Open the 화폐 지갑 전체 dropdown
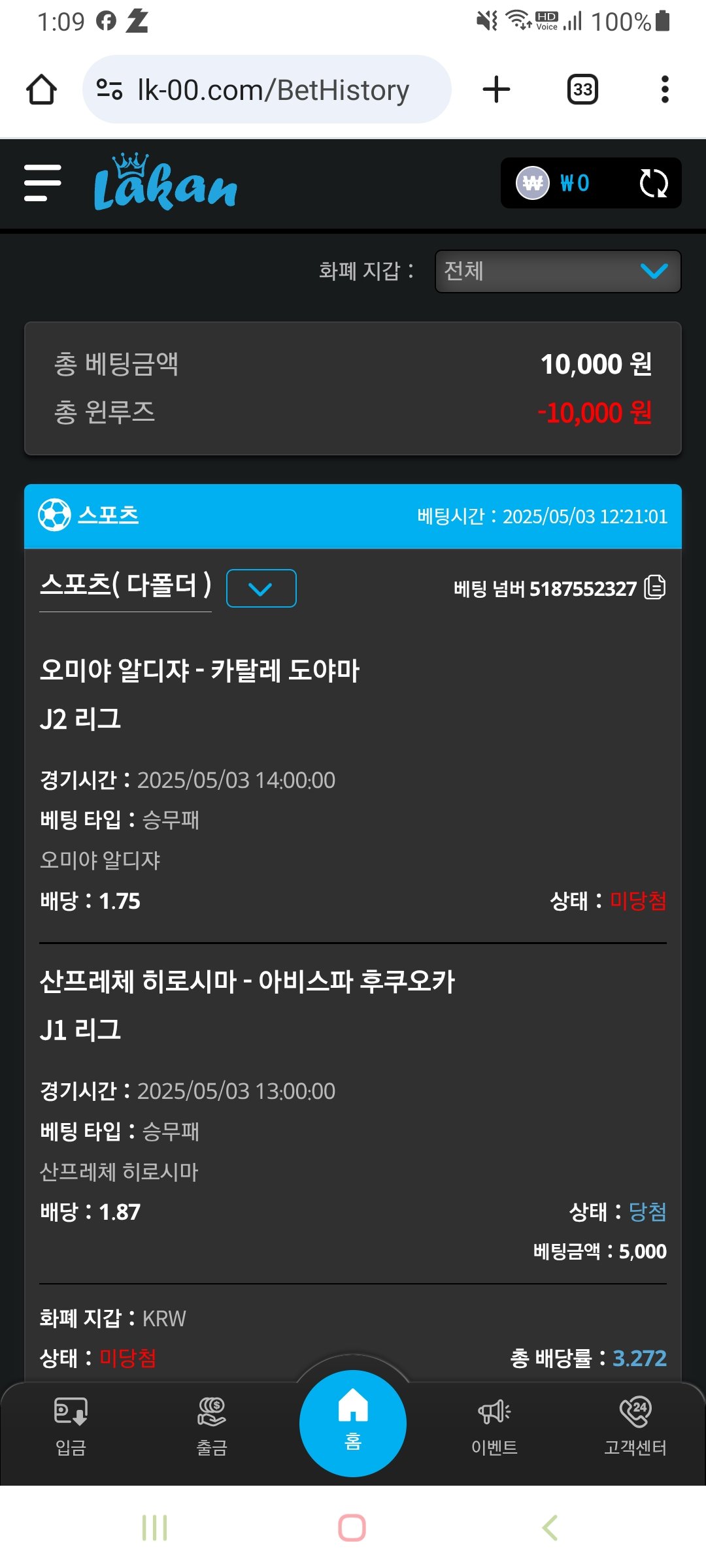Screen dimensions: 706x1568 tap(558, 271)
